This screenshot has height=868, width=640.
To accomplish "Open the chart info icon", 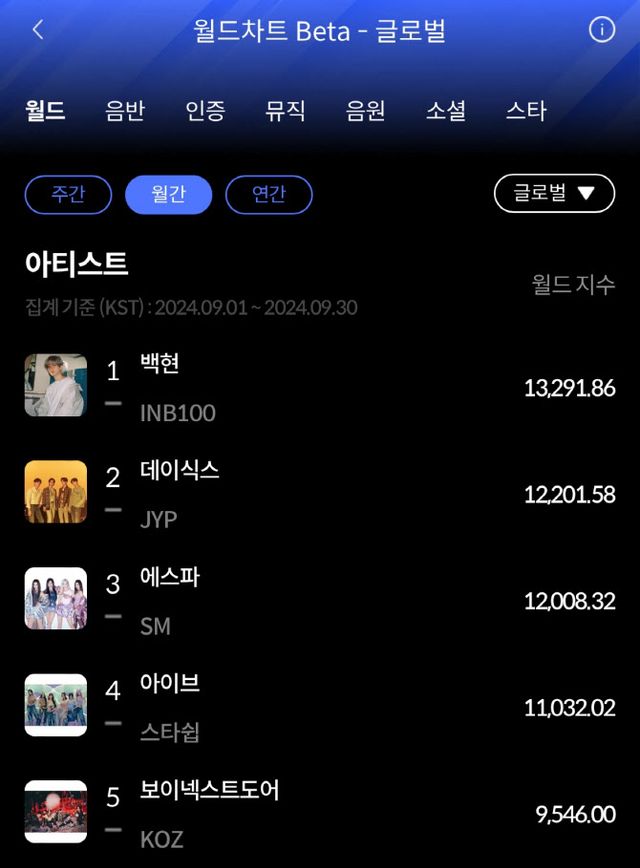I will [602, 30].
